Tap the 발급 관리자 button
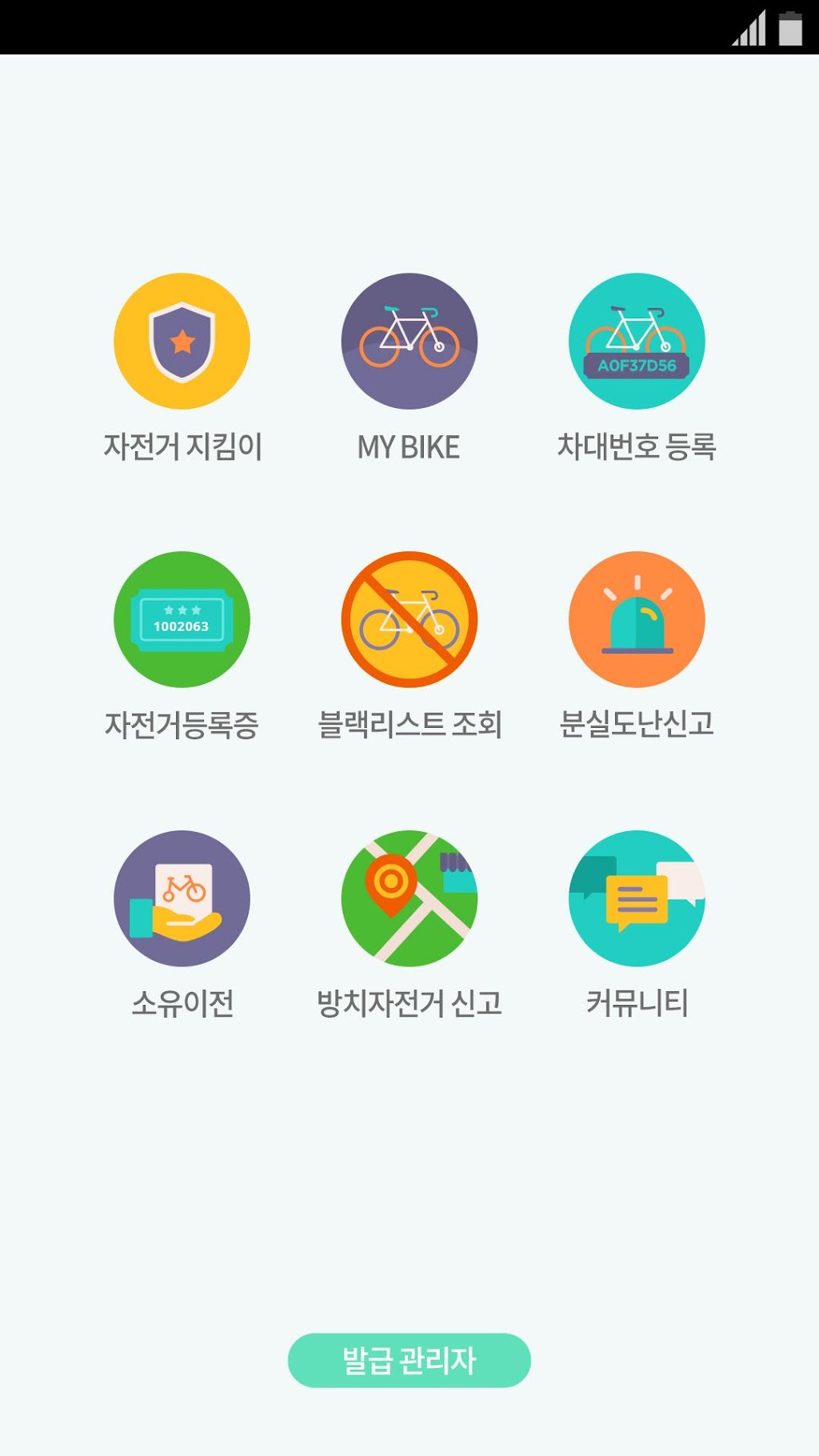Screen dimensions: 819x1456 [x=409, y=1360]
